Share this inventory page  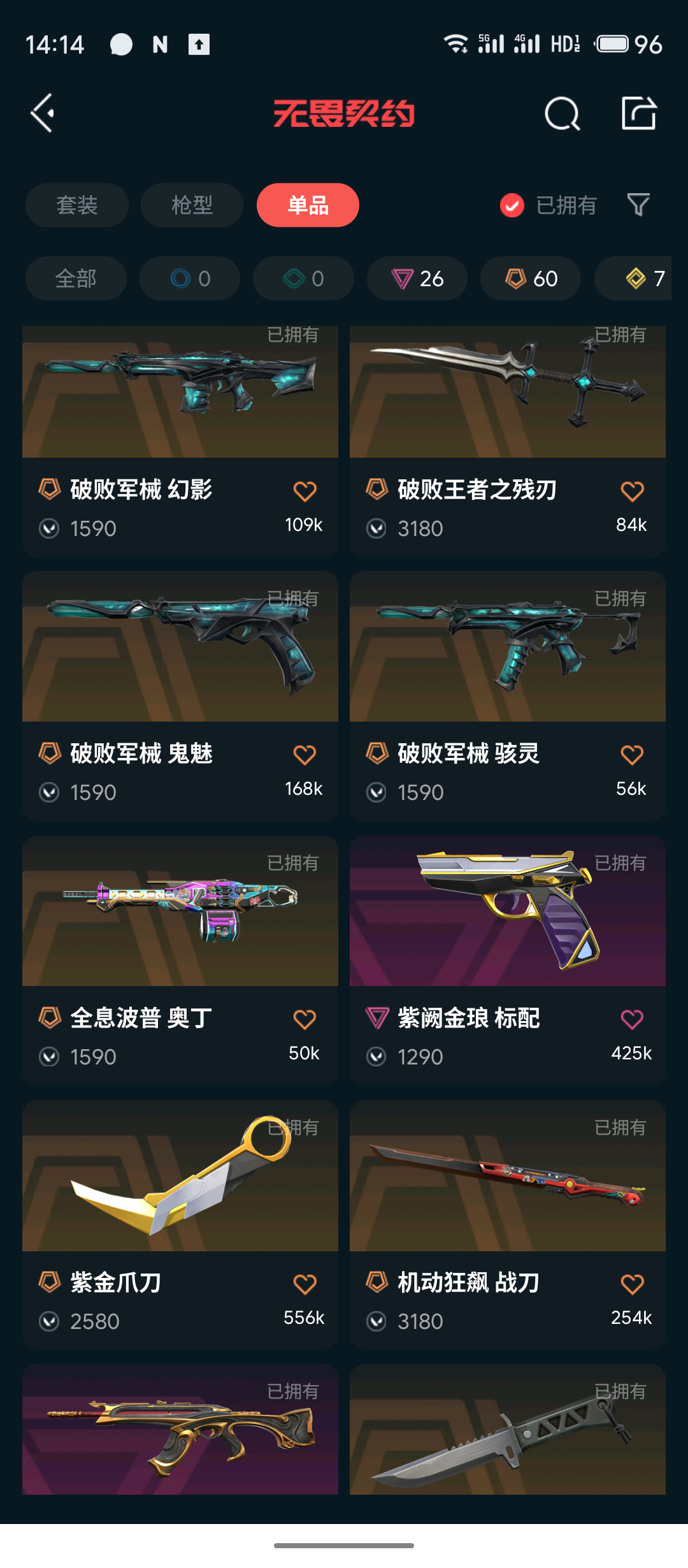click(x=638, y=113)
